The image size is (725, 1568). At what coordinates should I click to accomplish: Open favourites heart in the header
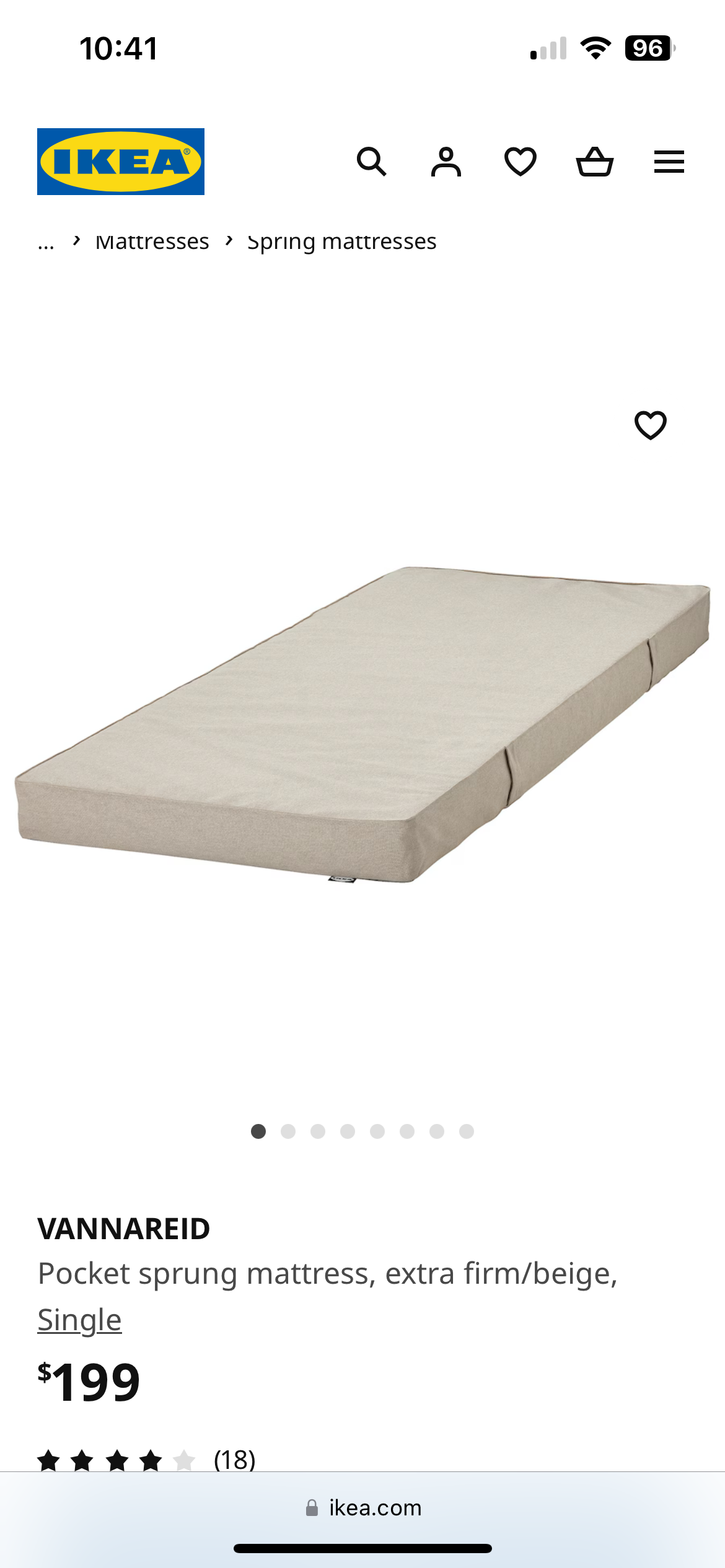point(521,162)
